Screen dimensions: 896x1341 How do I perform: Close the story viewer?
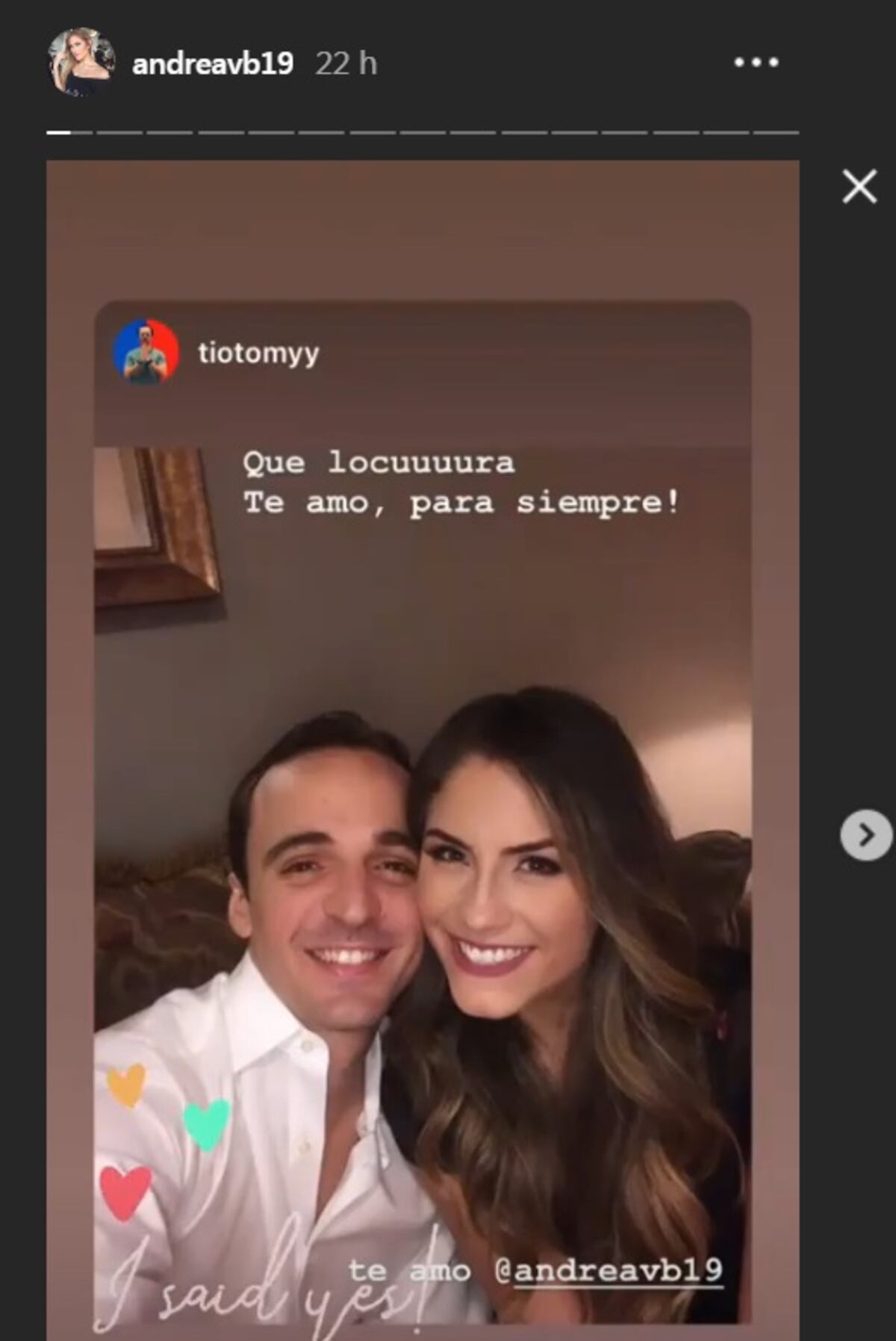point(859,186)
